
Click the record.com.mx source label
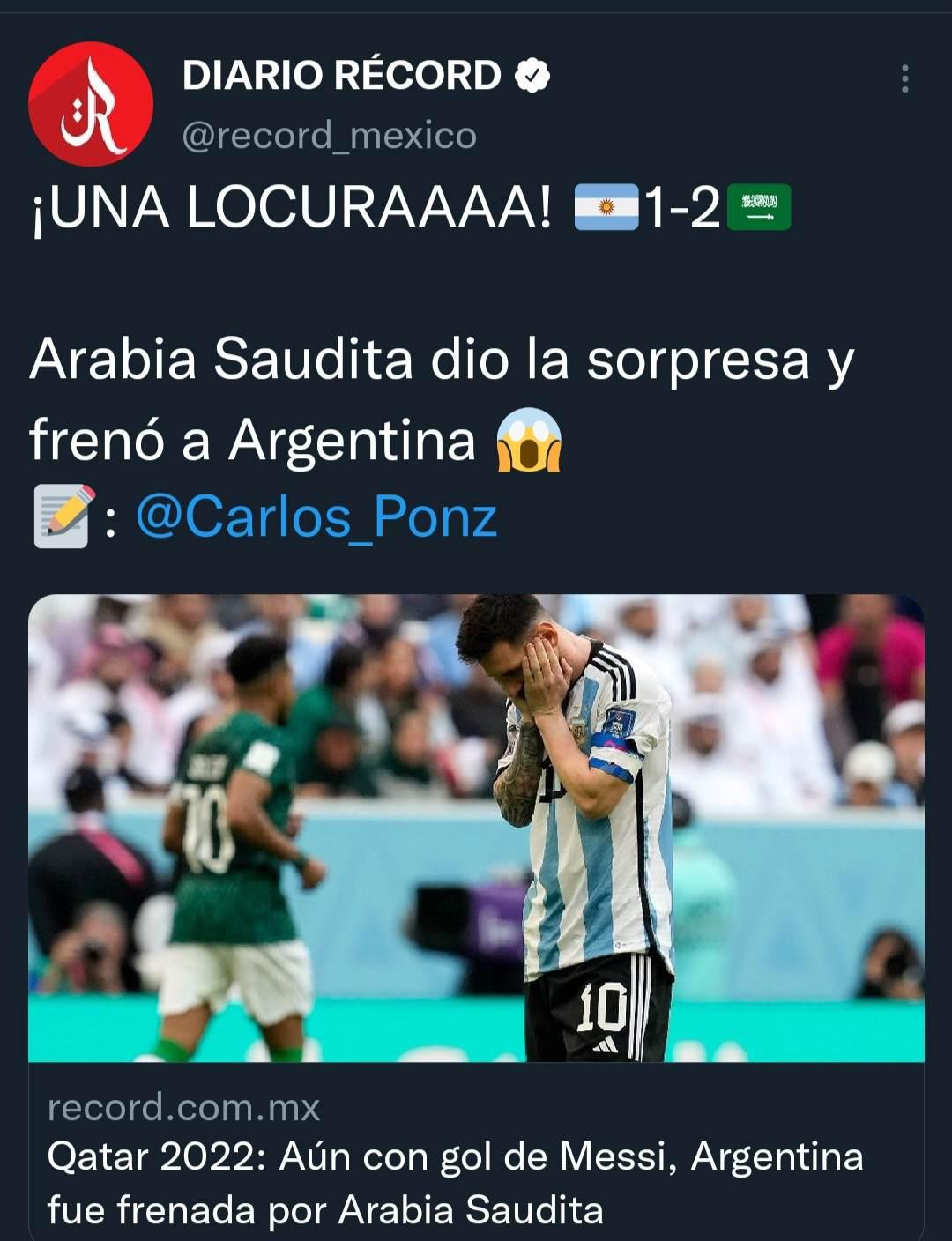(x=186, y=1104)
